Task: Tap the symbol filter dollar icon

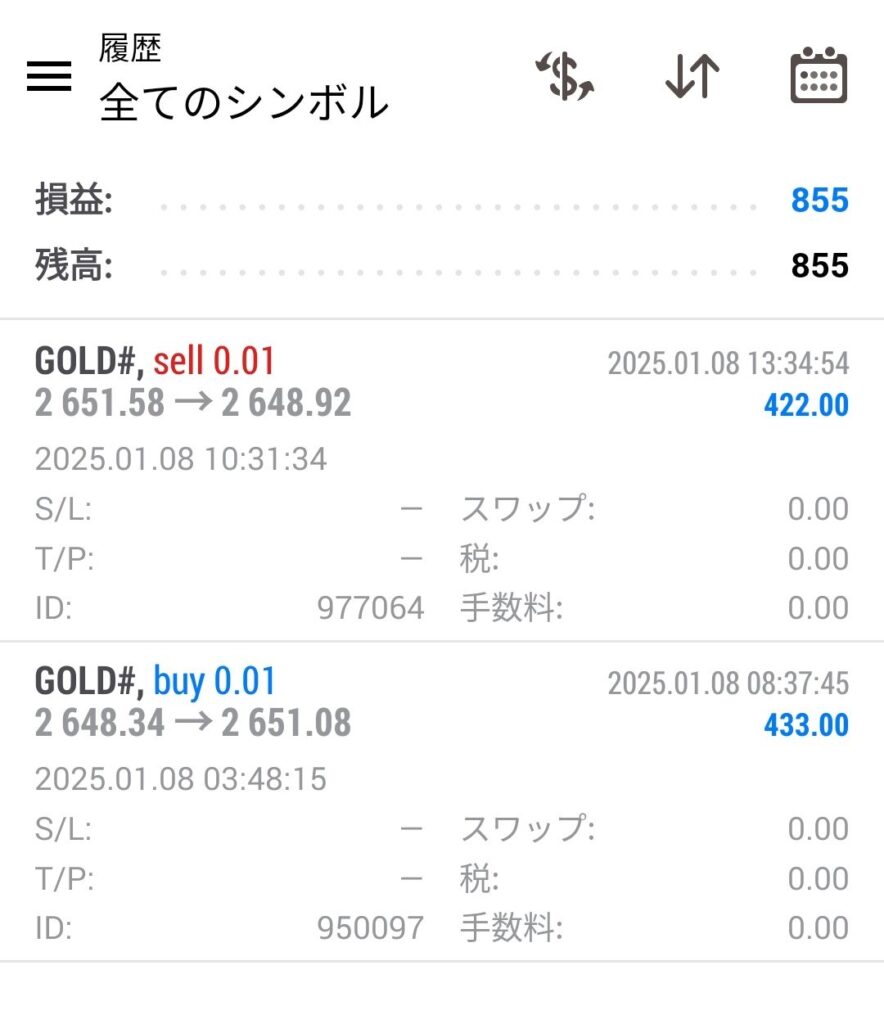Action: tap(566, 77)
